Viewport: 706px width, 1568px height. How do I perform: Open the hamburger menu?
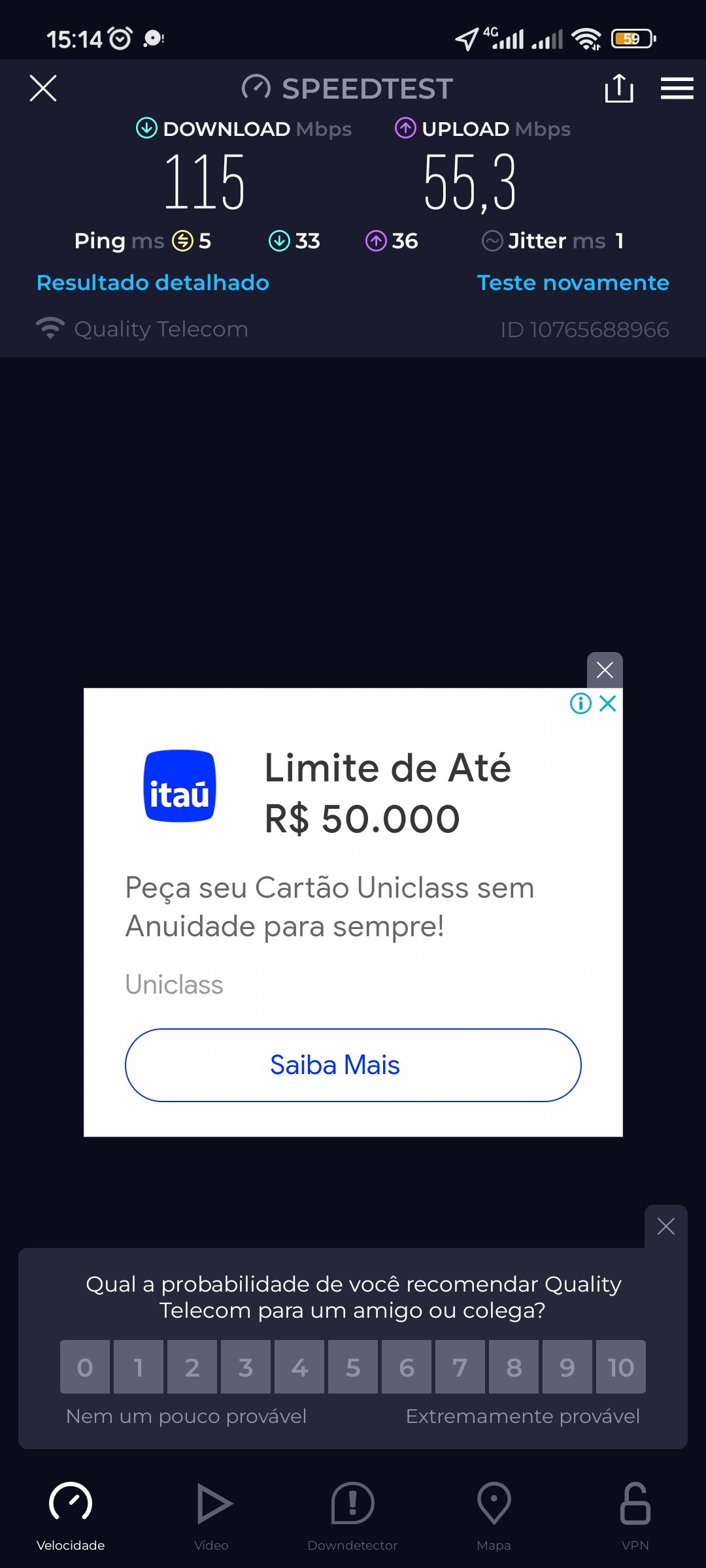[x=677, y=88]
